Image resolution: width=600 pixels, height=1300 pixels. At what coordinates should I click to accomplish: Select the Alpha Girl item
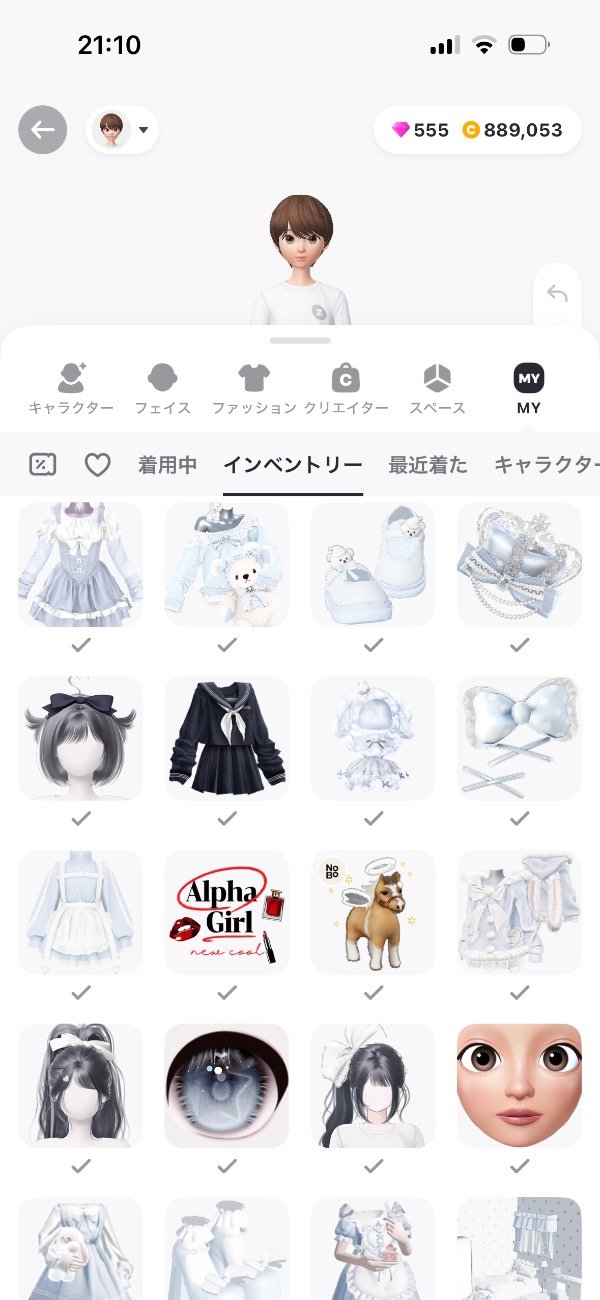227,912
